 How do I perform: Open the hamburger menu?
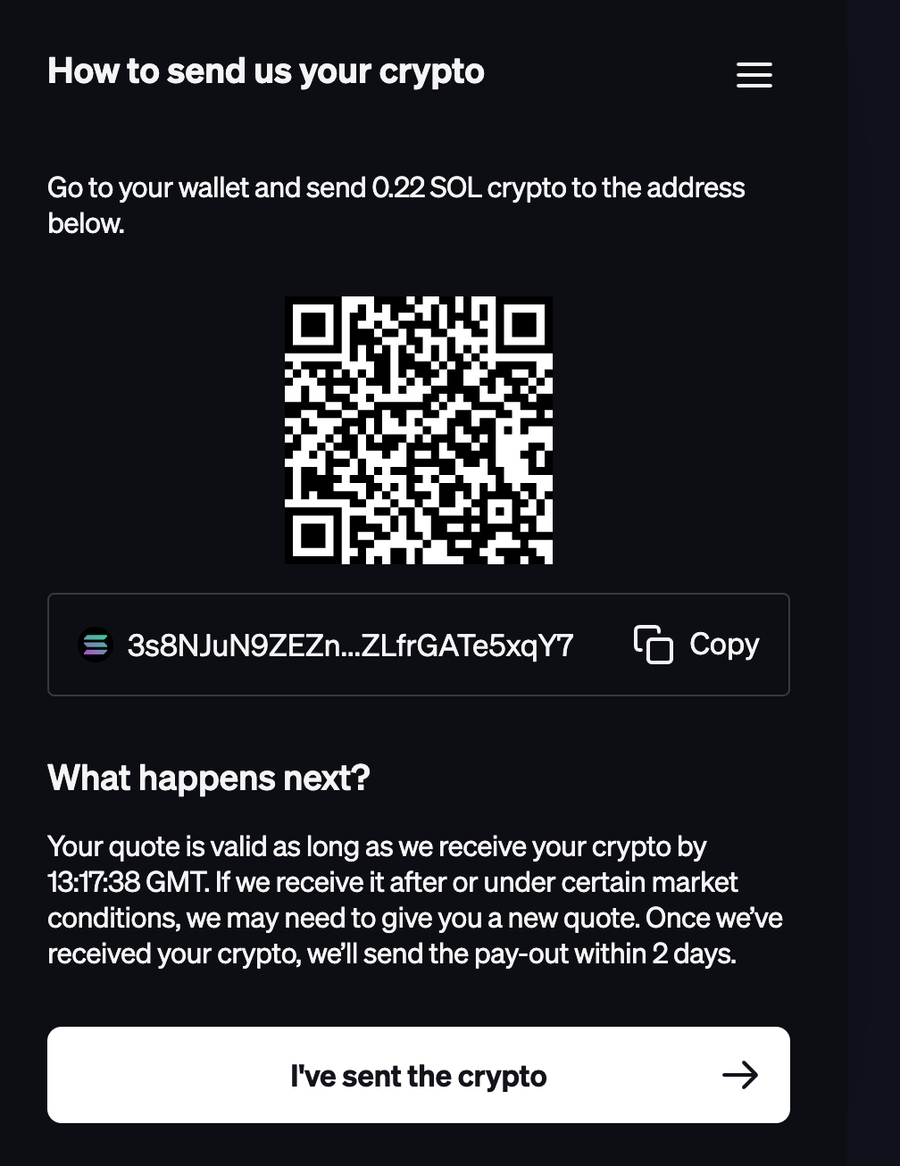coord(754,75)
